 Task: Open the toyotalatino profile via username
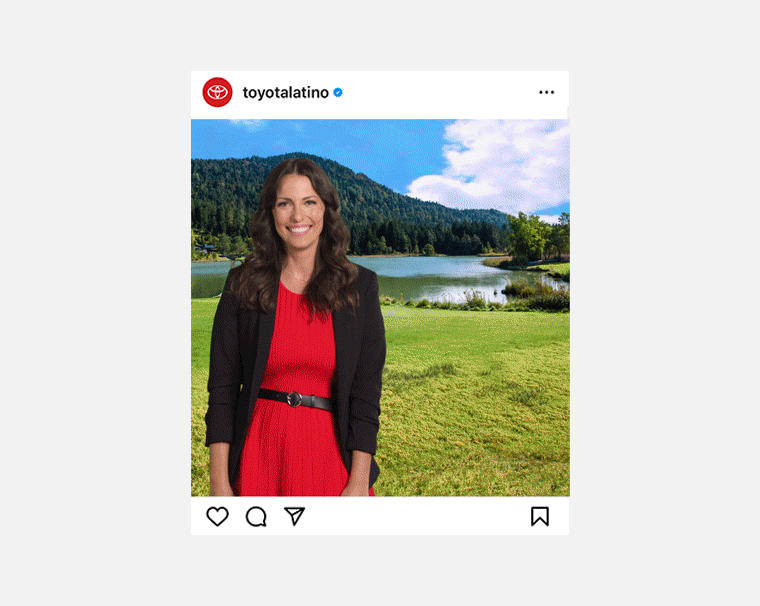coord(285,92)
